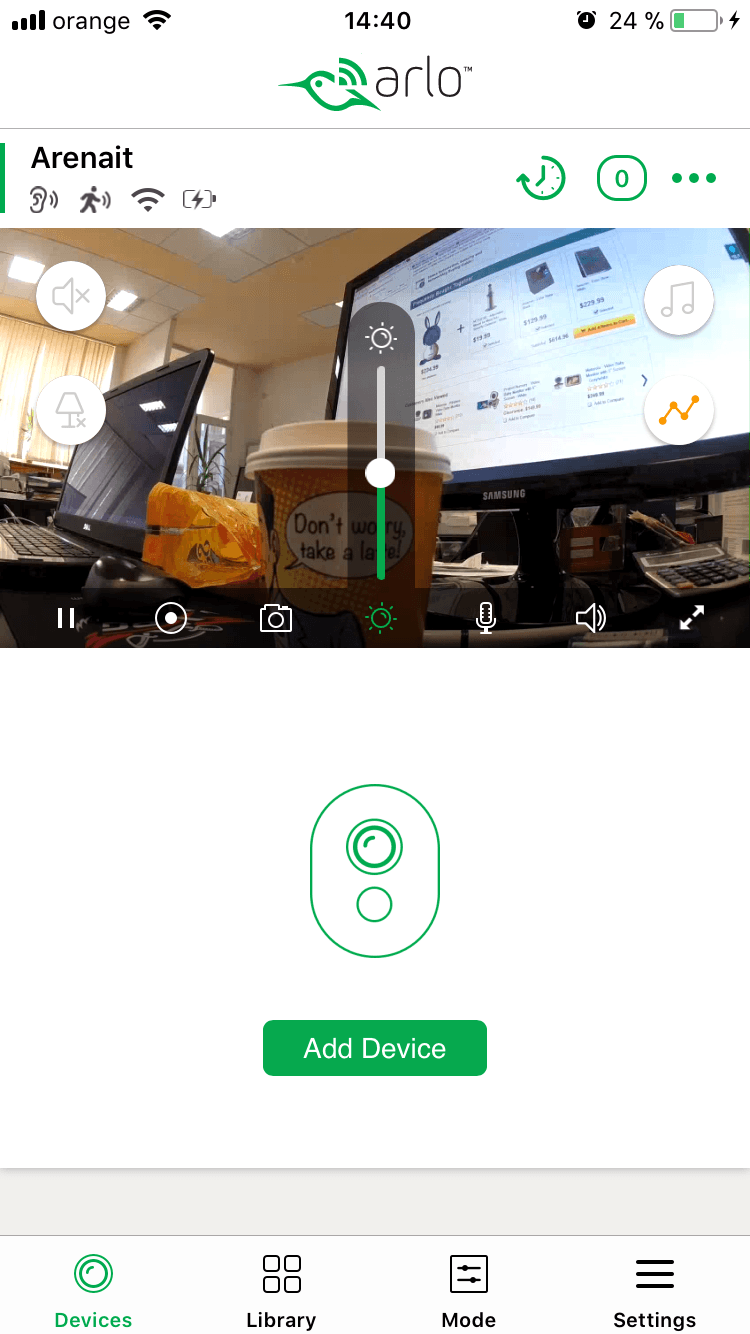Expand the video to full screen
The height and width of the screenshot is (1334, 750).
pyautogui.click(x=692, y=619)
